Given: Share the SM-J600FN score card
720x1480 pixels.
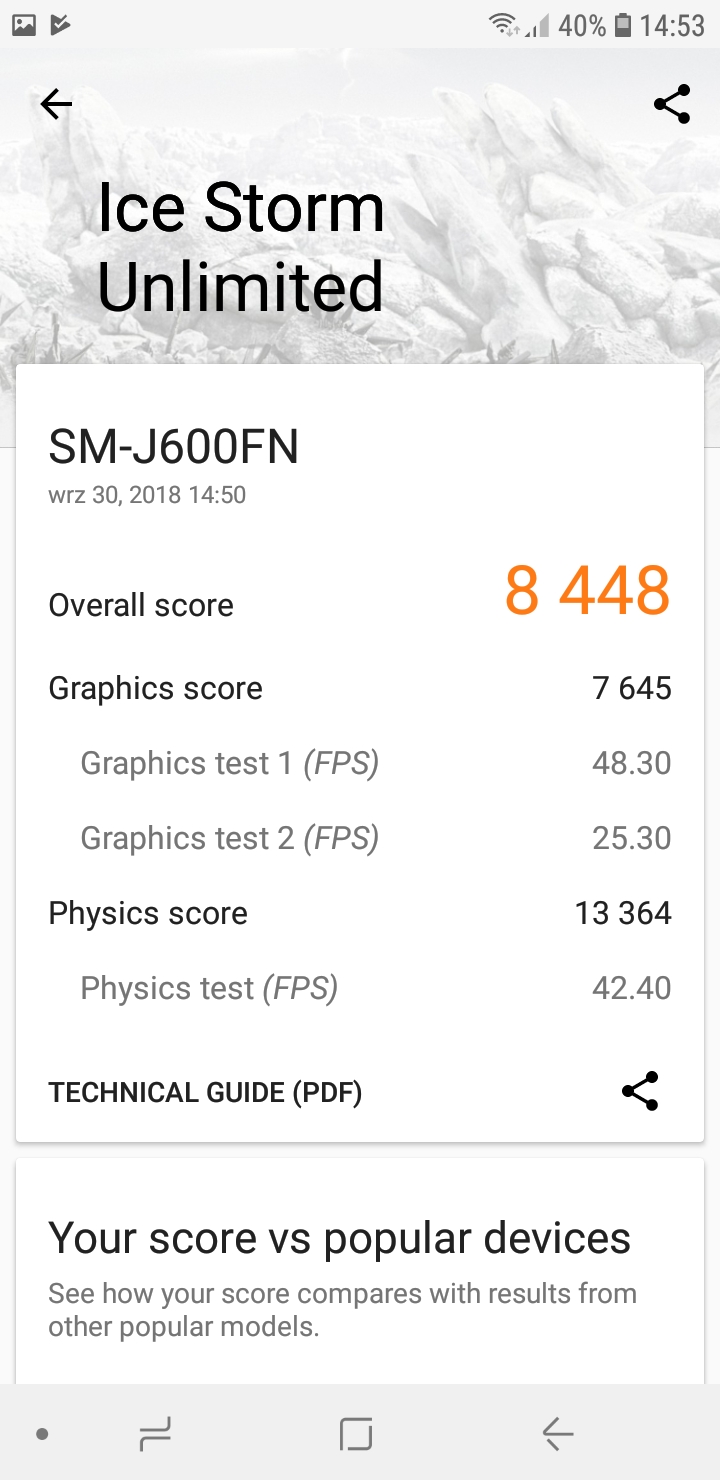Looking at the screenshot, I should (x=640, y=1091).
